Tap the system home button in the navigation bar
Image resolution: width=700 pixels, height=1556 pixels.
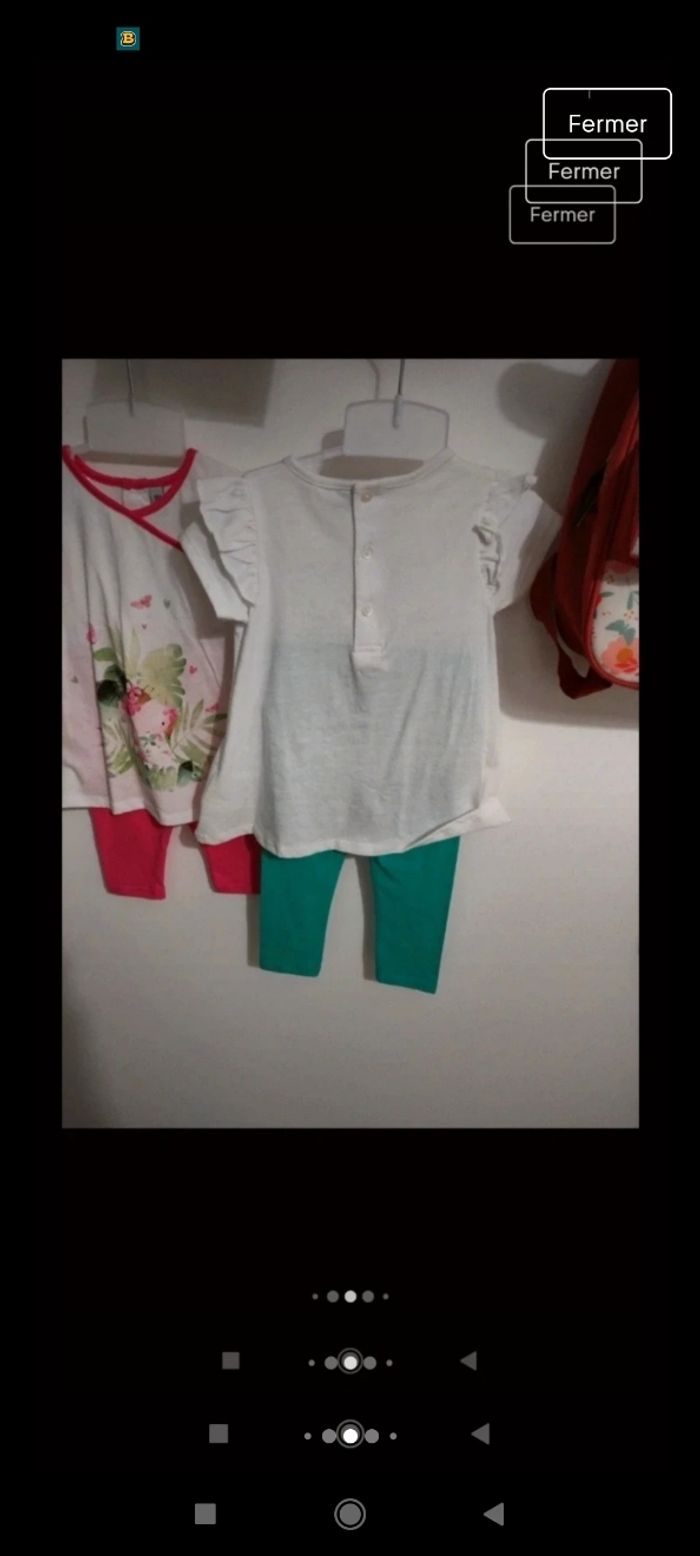[350, 1514]
